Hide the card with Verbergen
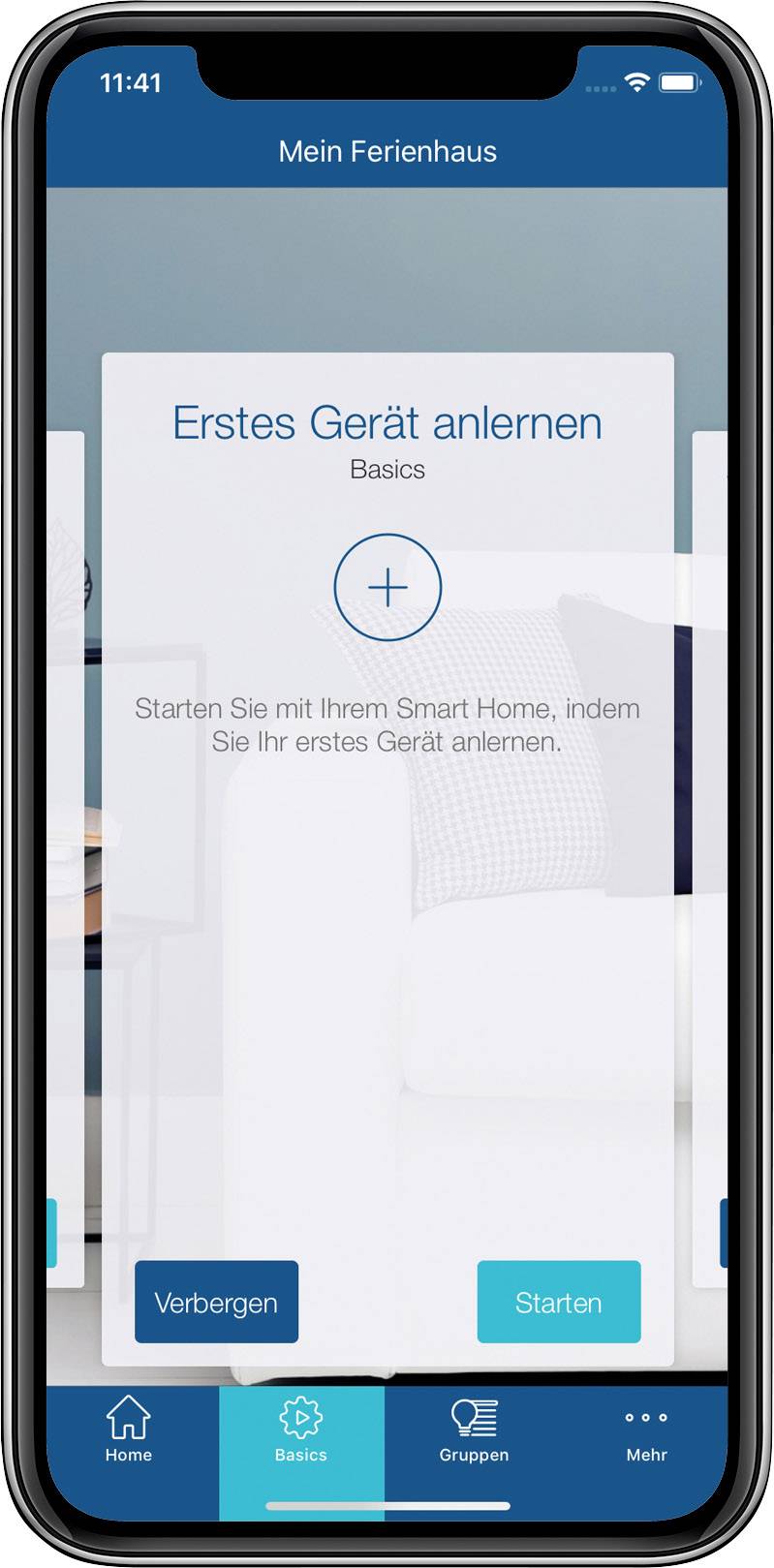The image size is (774, 1568). coord(216,1302)
